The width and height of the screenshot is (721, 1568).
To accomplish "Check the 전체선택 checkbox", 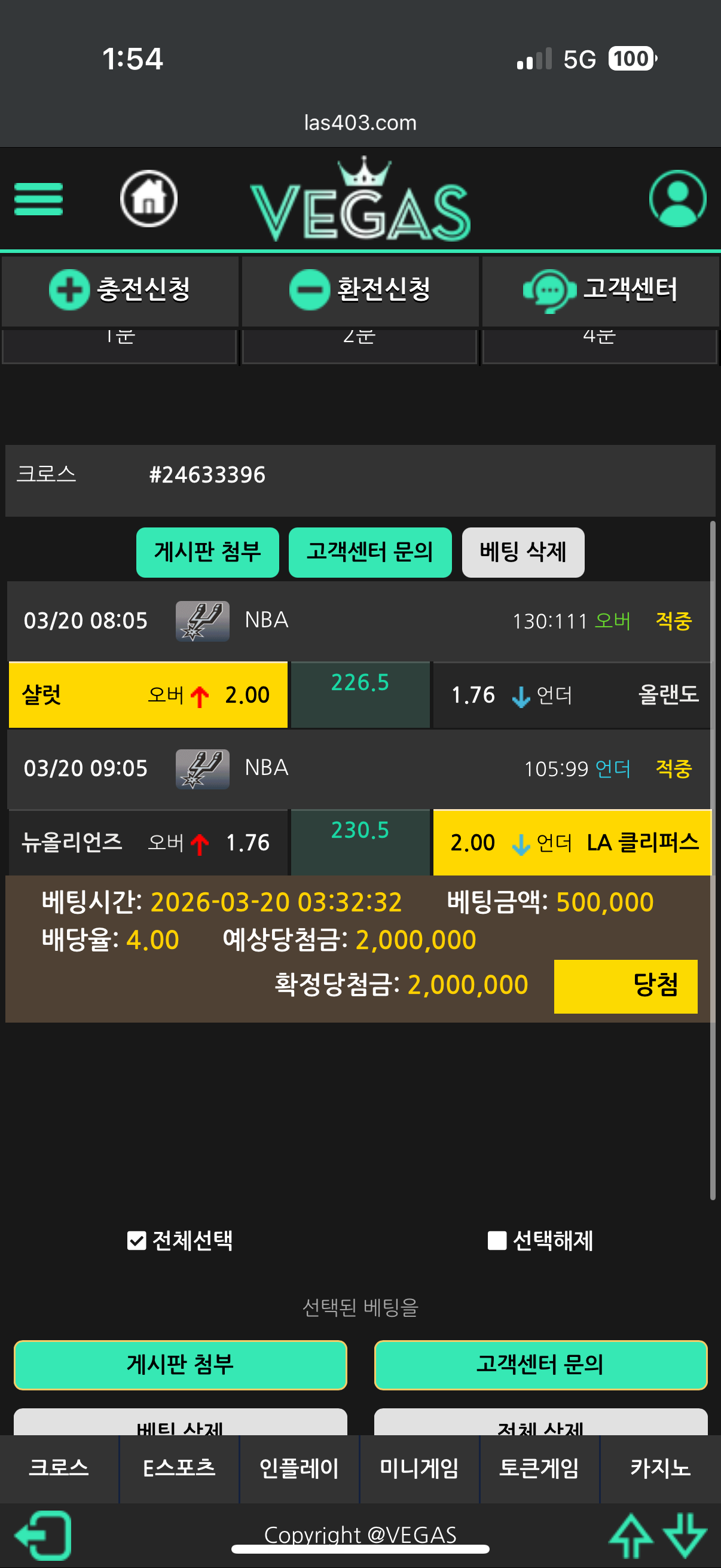I will (x=137, y=1240).
